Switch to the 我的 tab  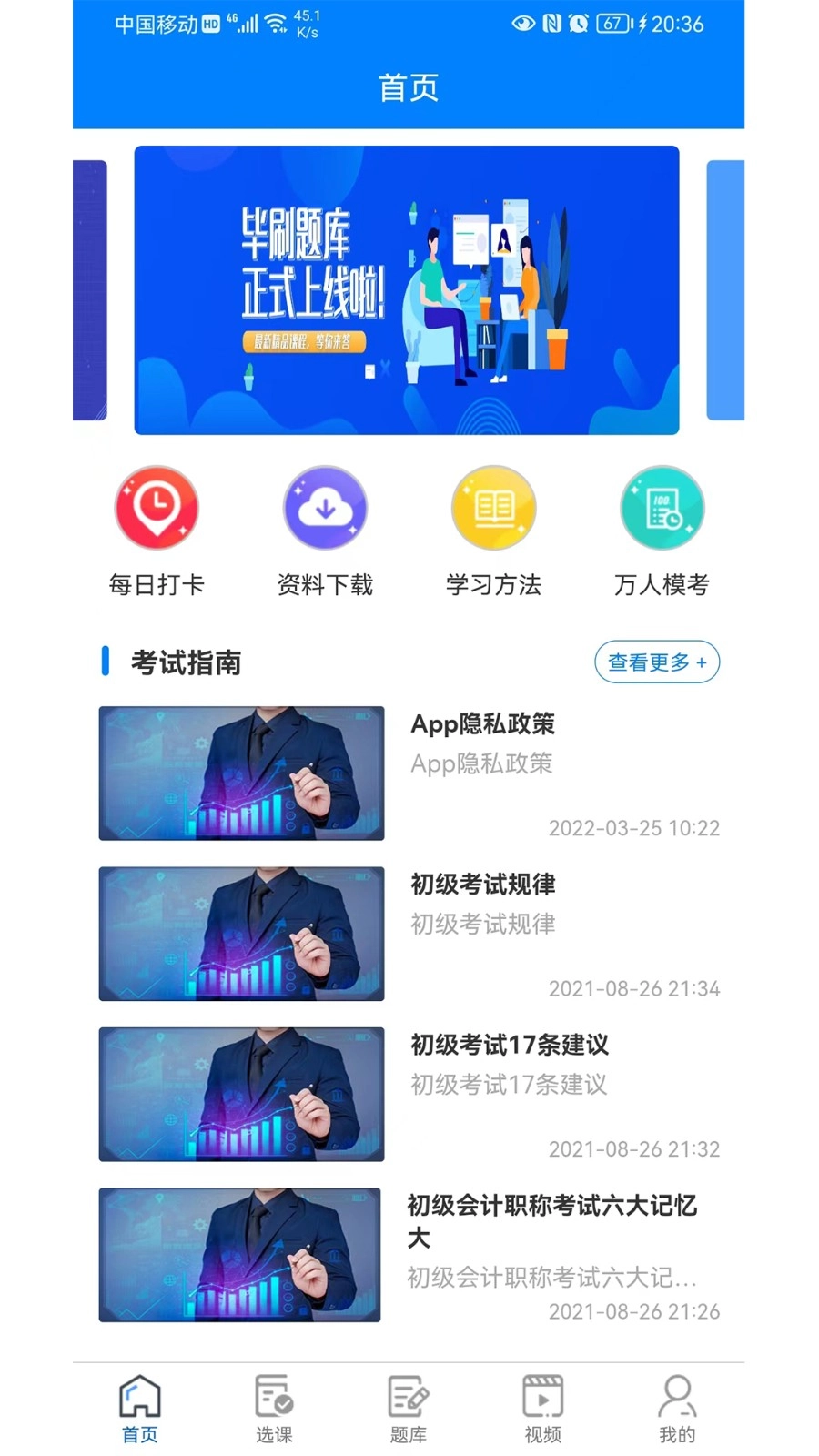pos(677,1409)
